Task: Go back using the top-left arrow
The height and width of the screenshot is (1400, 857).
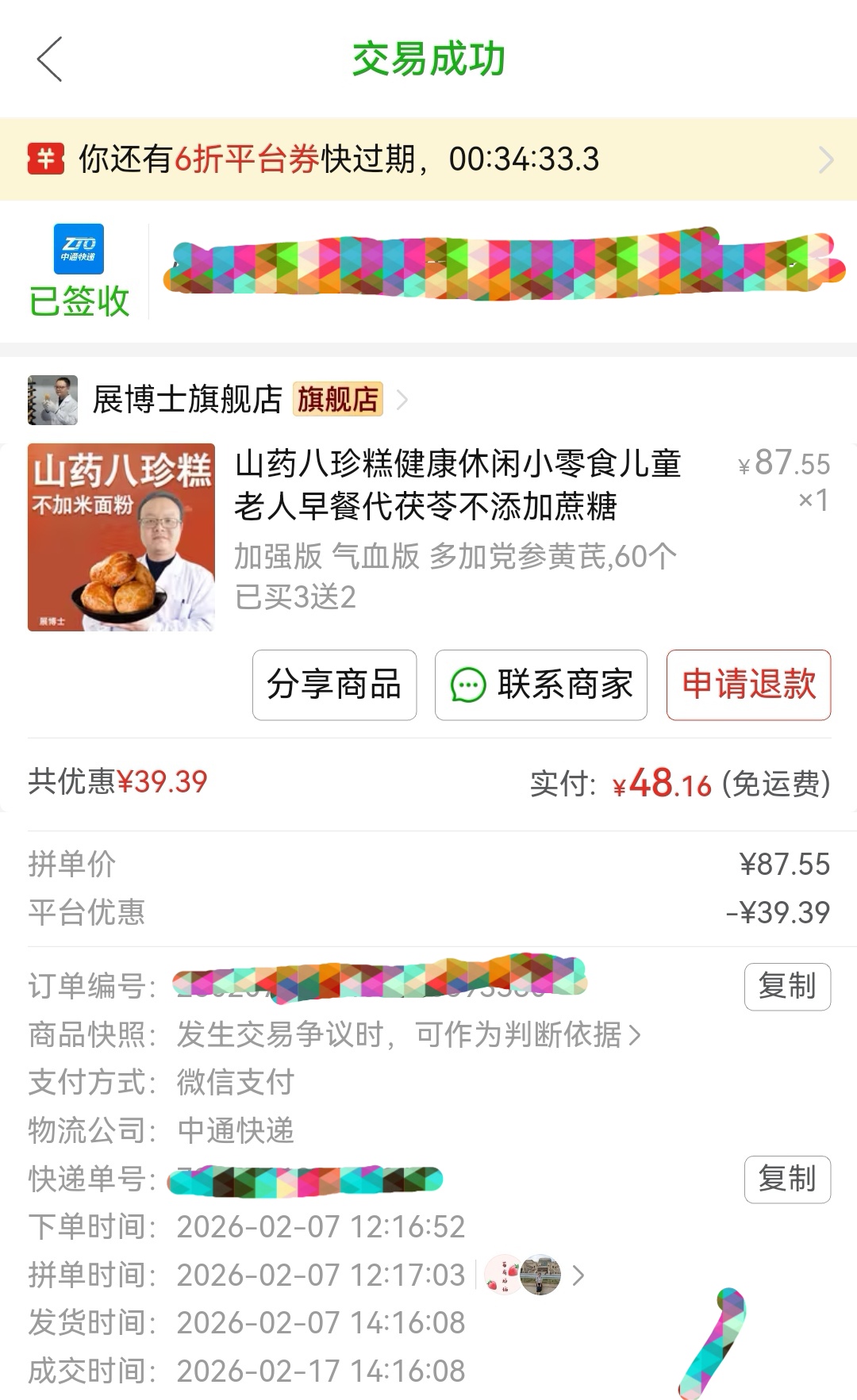Action: (49, 59)
